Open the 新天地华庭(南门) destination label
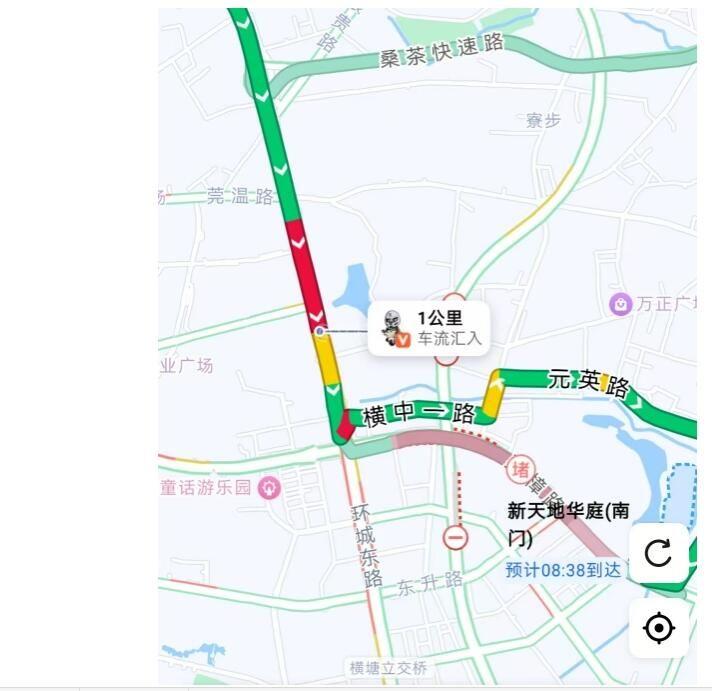The width and height of the screenshot is (712, 691). (x=568, y=524)
